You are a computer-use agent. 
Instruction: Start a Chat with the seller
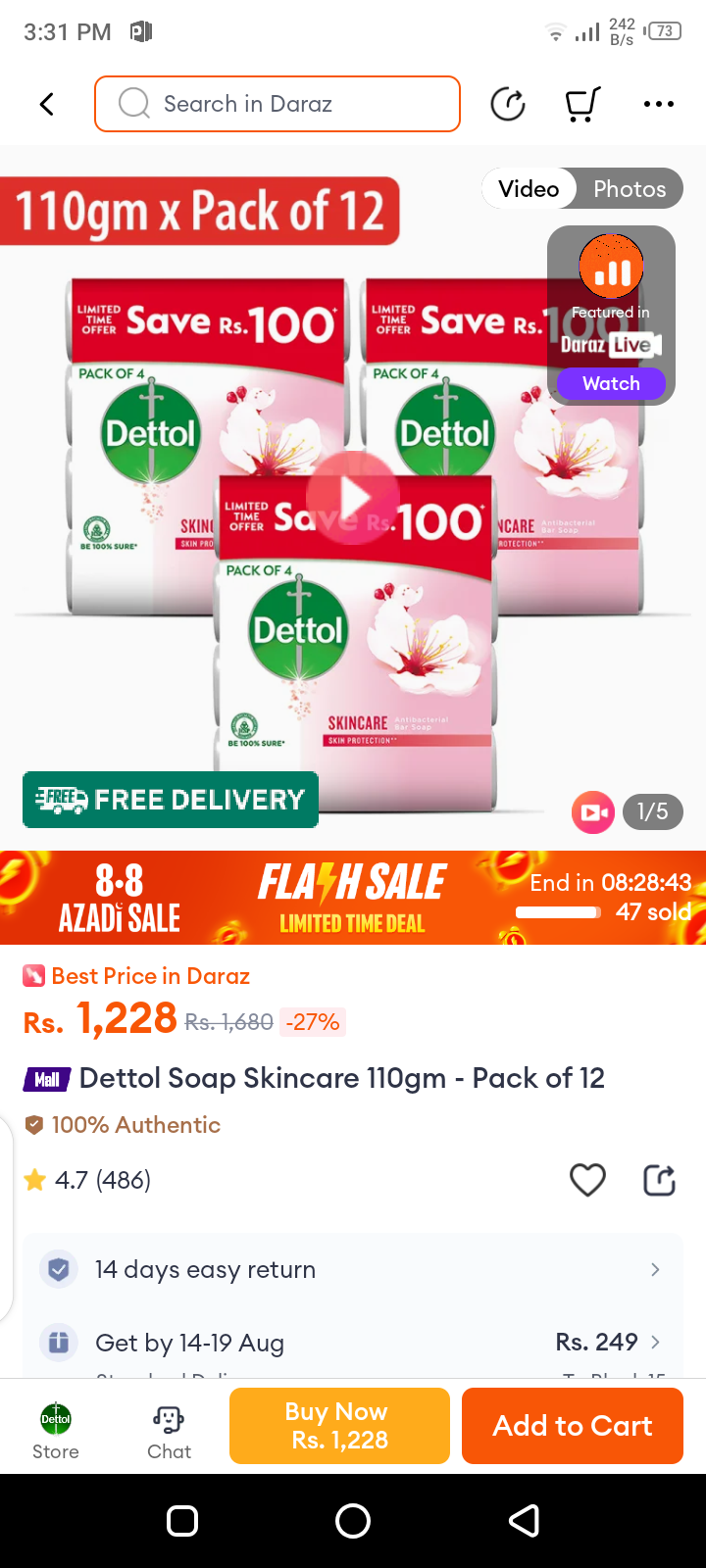169,1429
